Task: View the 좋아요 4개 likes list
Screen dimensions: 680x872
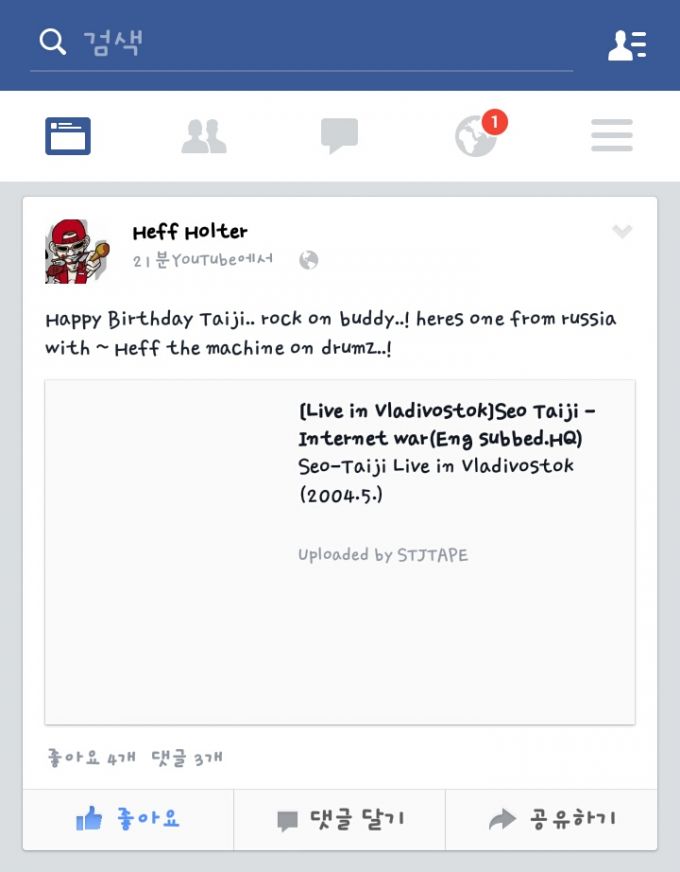Action: click(x=90, y=759)
